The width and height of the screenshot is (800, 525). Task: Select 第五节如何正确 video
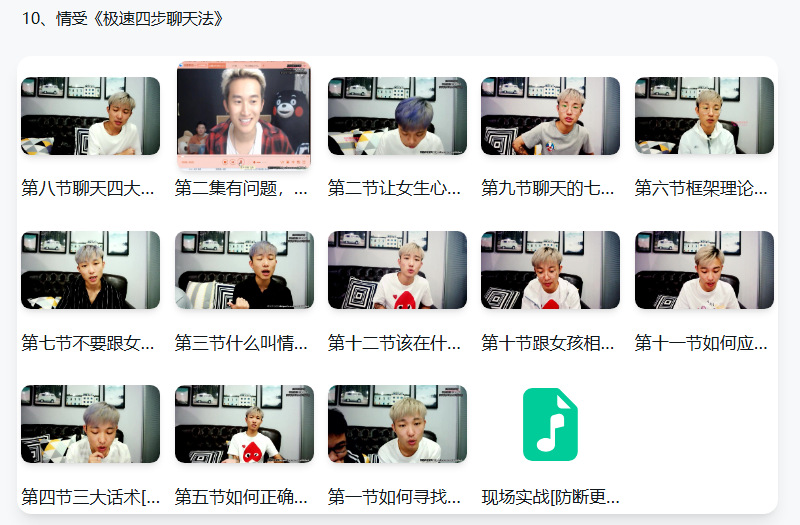click(244, 424)
